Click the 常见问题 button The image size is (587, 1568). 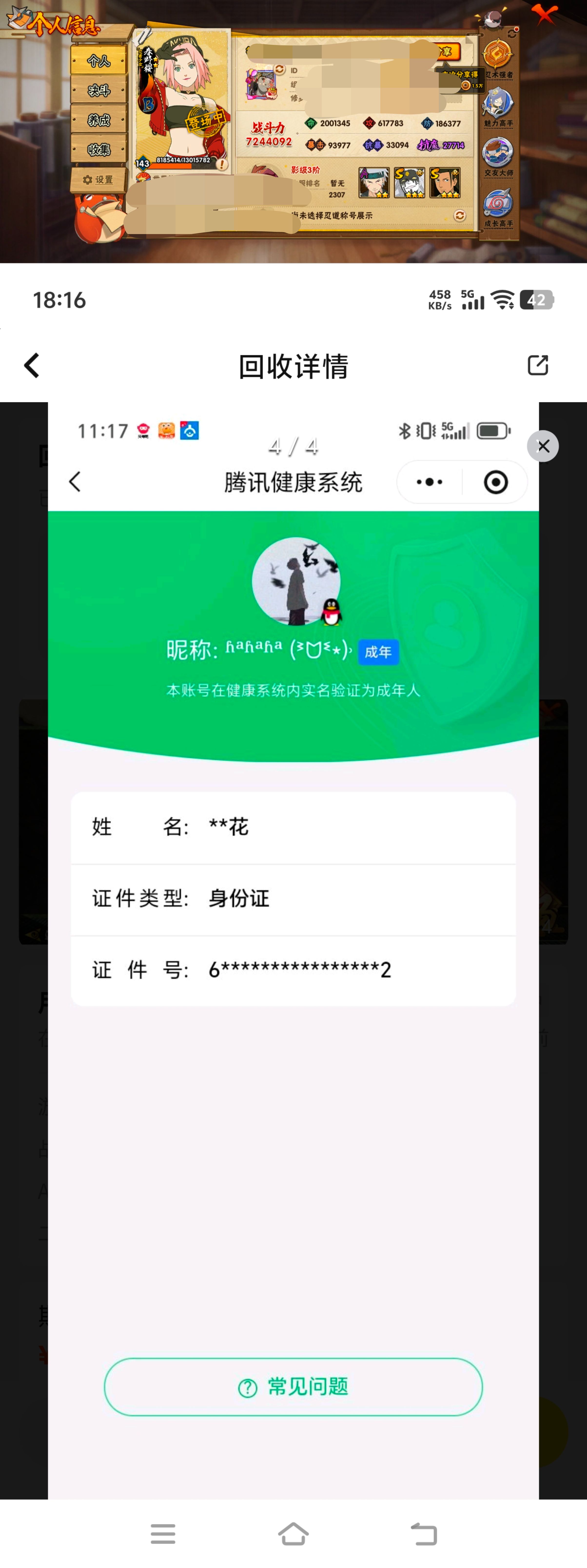pyautogui.click(x=293, y=1388)
